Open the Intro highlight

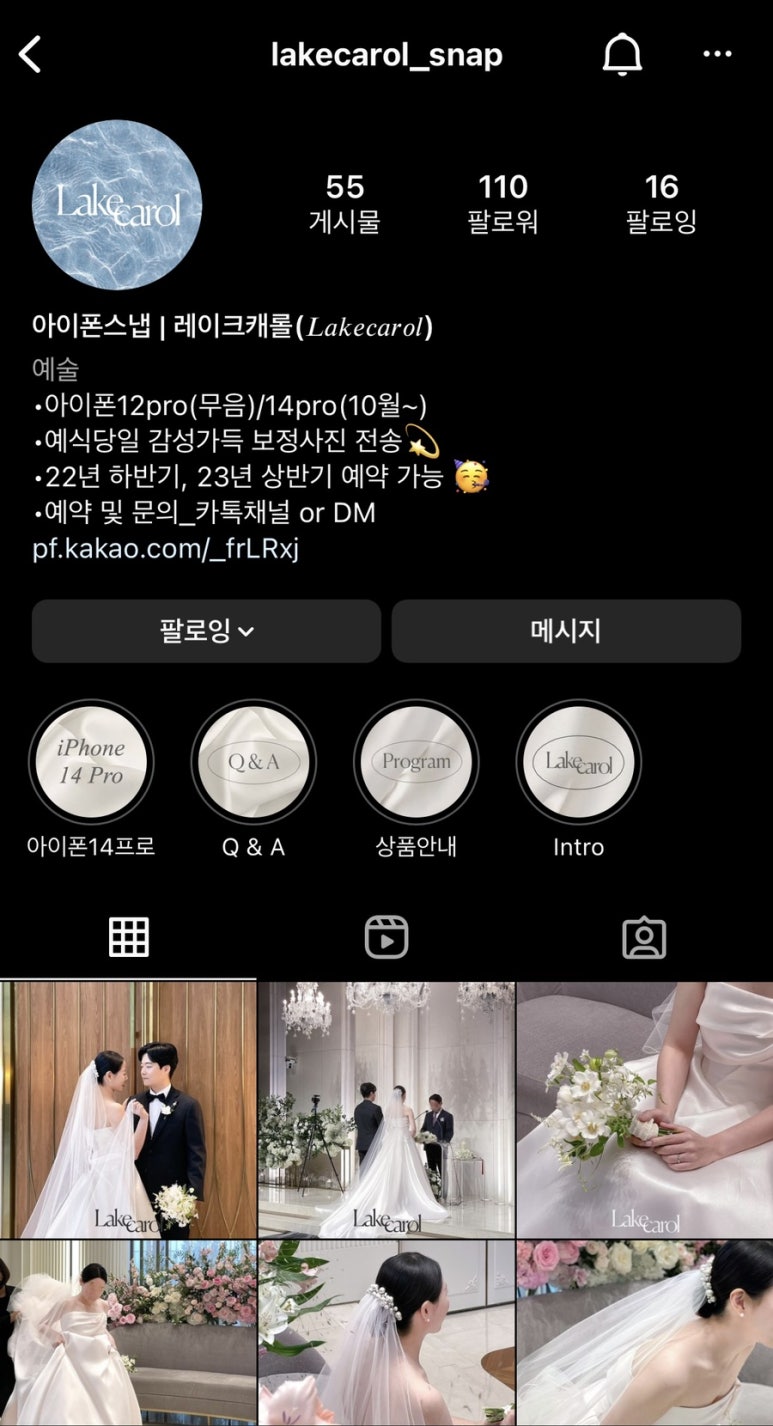(x=578, y=763)
